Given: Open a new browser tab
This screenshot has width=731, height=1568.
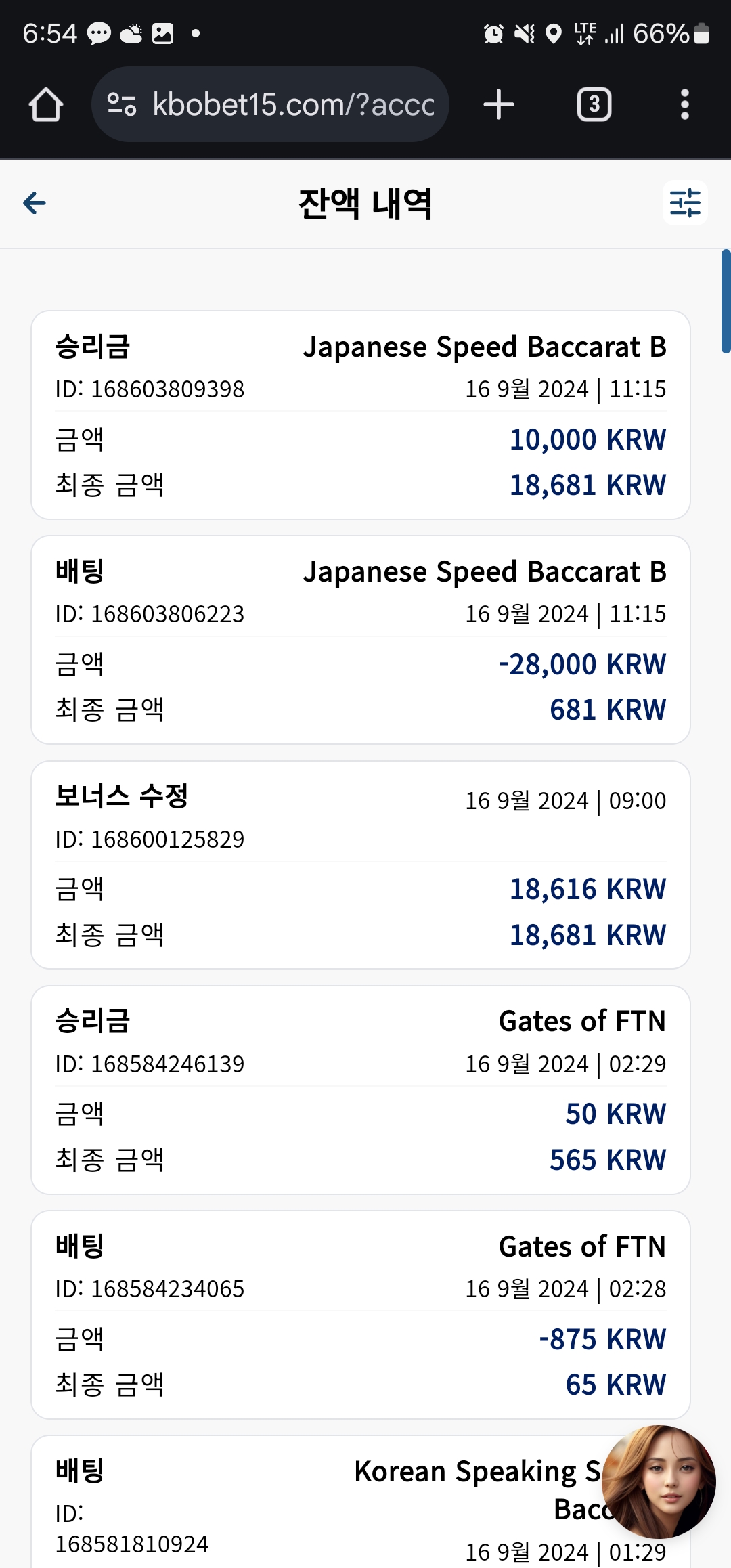Looking at the screenshot, I should click(499, 105).
